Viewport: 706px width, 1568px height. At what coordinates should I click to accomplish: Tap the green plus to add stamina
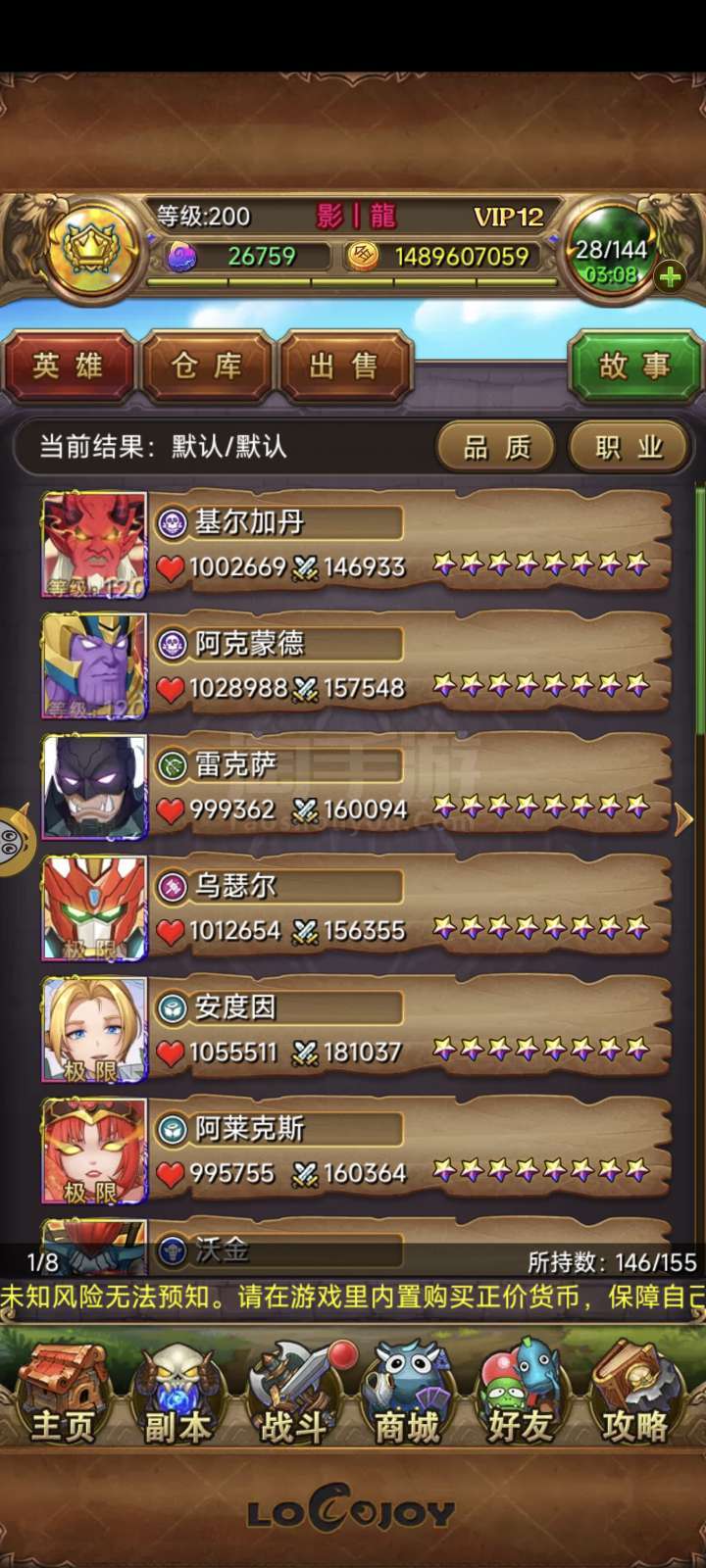(x=671, y=277)
